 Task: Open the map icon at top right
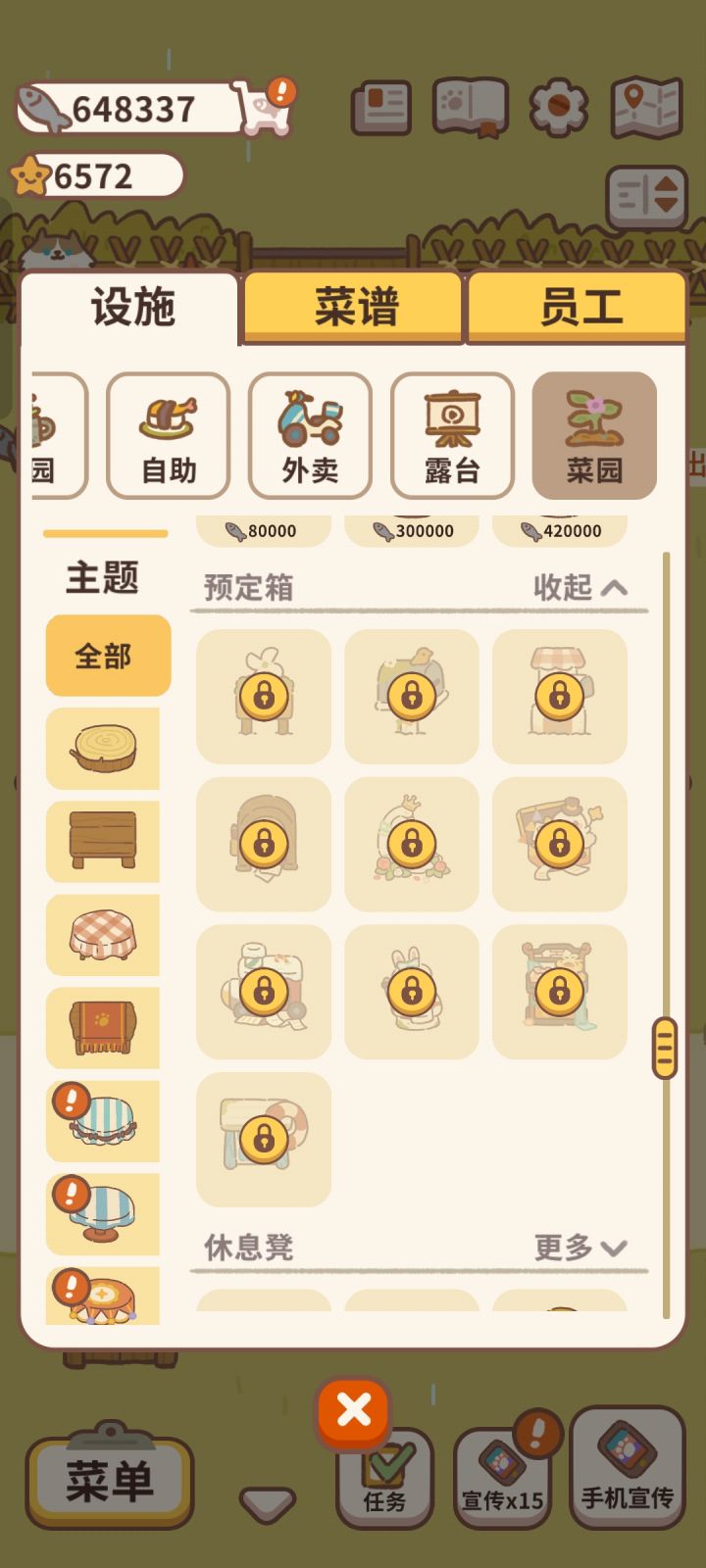[645, 108]
